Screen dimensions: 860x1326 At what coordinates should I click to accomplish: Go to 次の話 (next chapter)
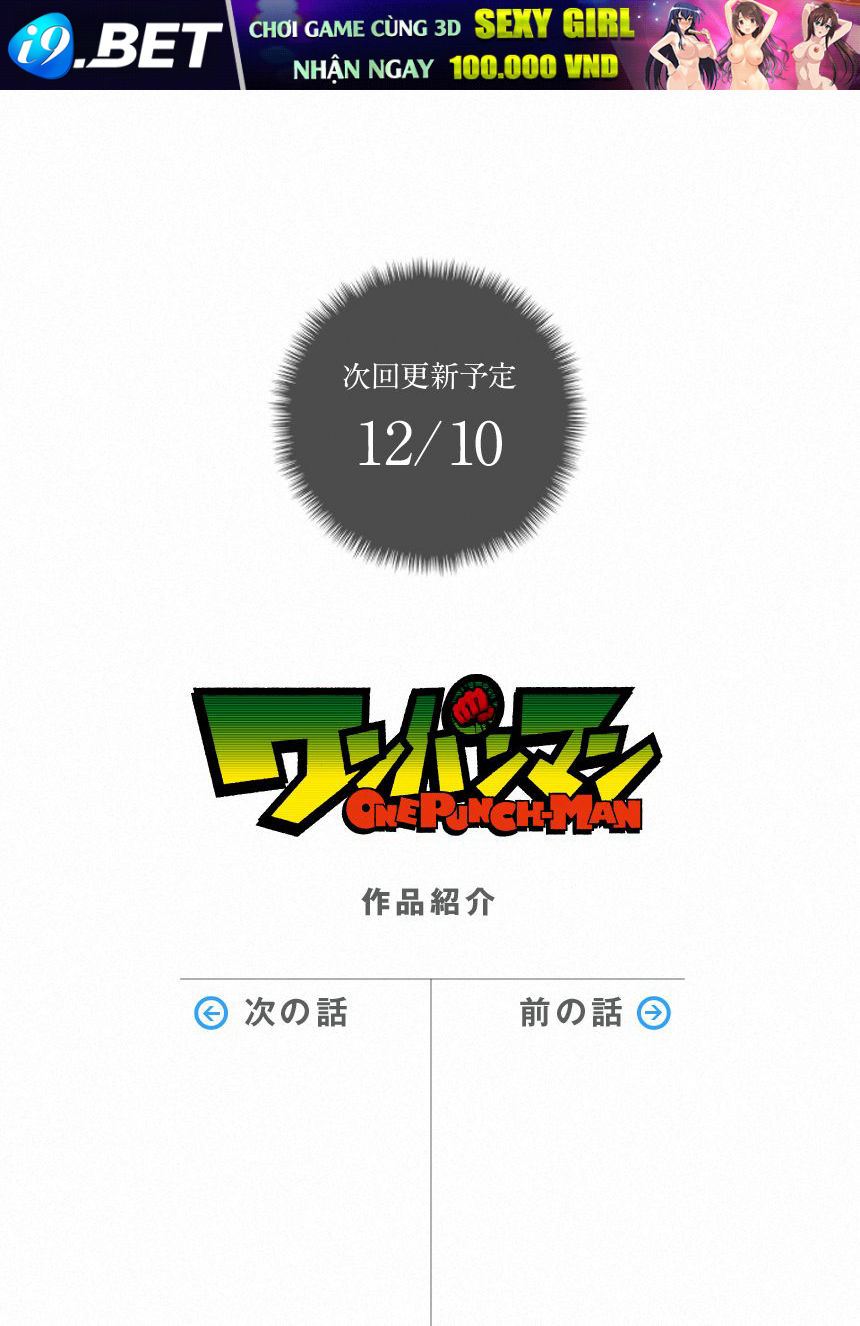271,1013
